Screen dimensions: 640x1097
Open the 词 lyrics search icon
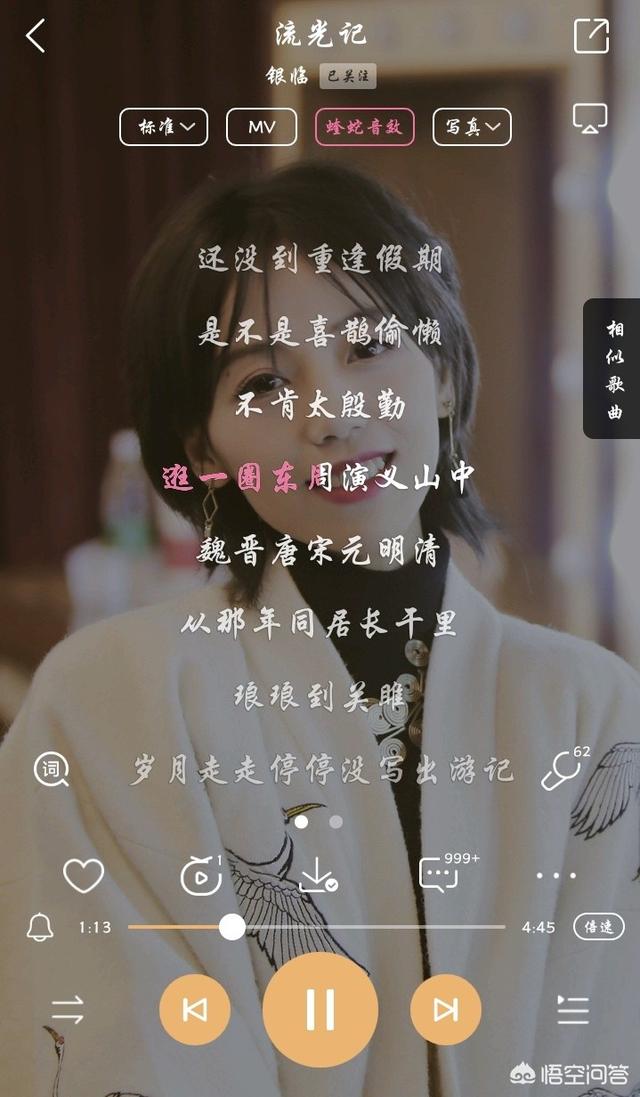pos(51,770)
